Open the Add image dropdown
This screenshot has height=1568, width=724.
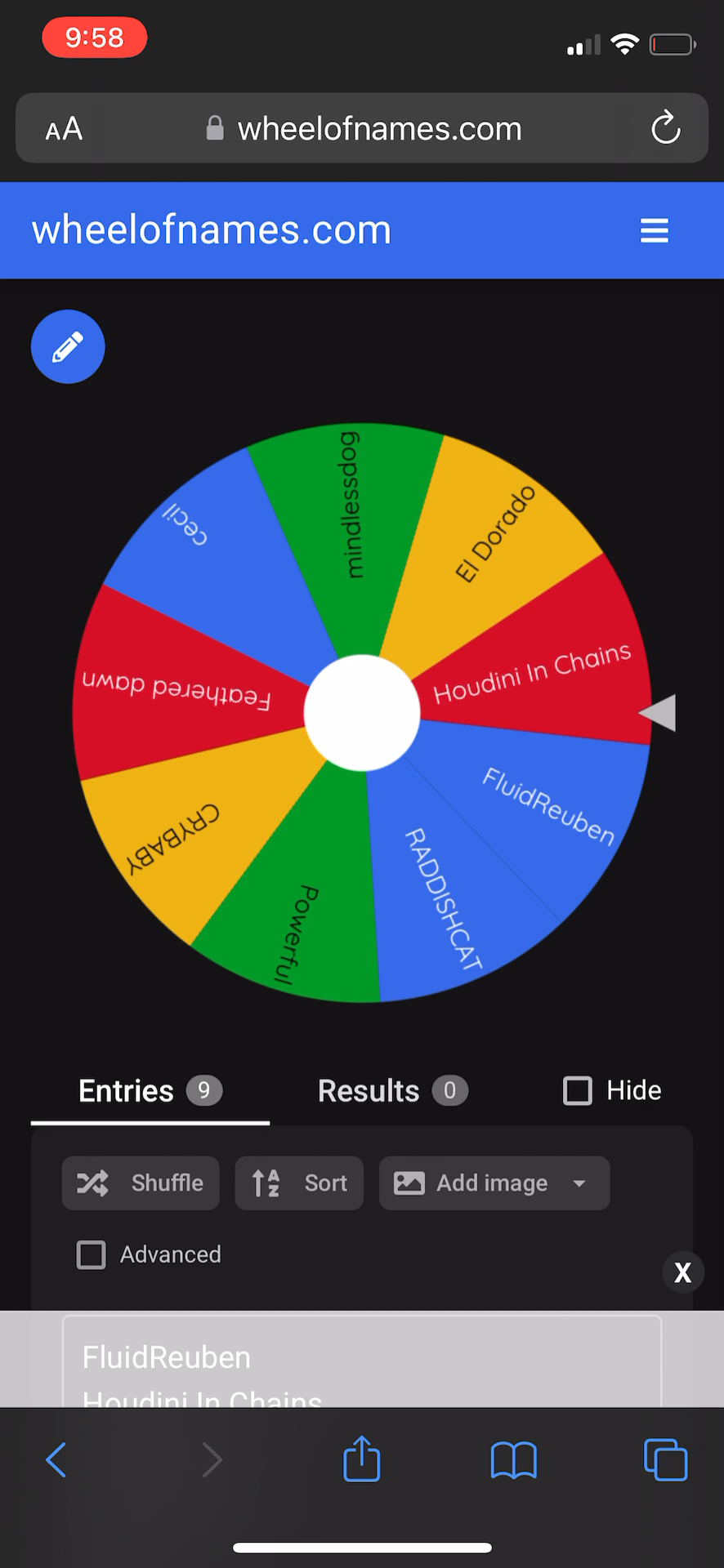click(x=494, y=1183)
